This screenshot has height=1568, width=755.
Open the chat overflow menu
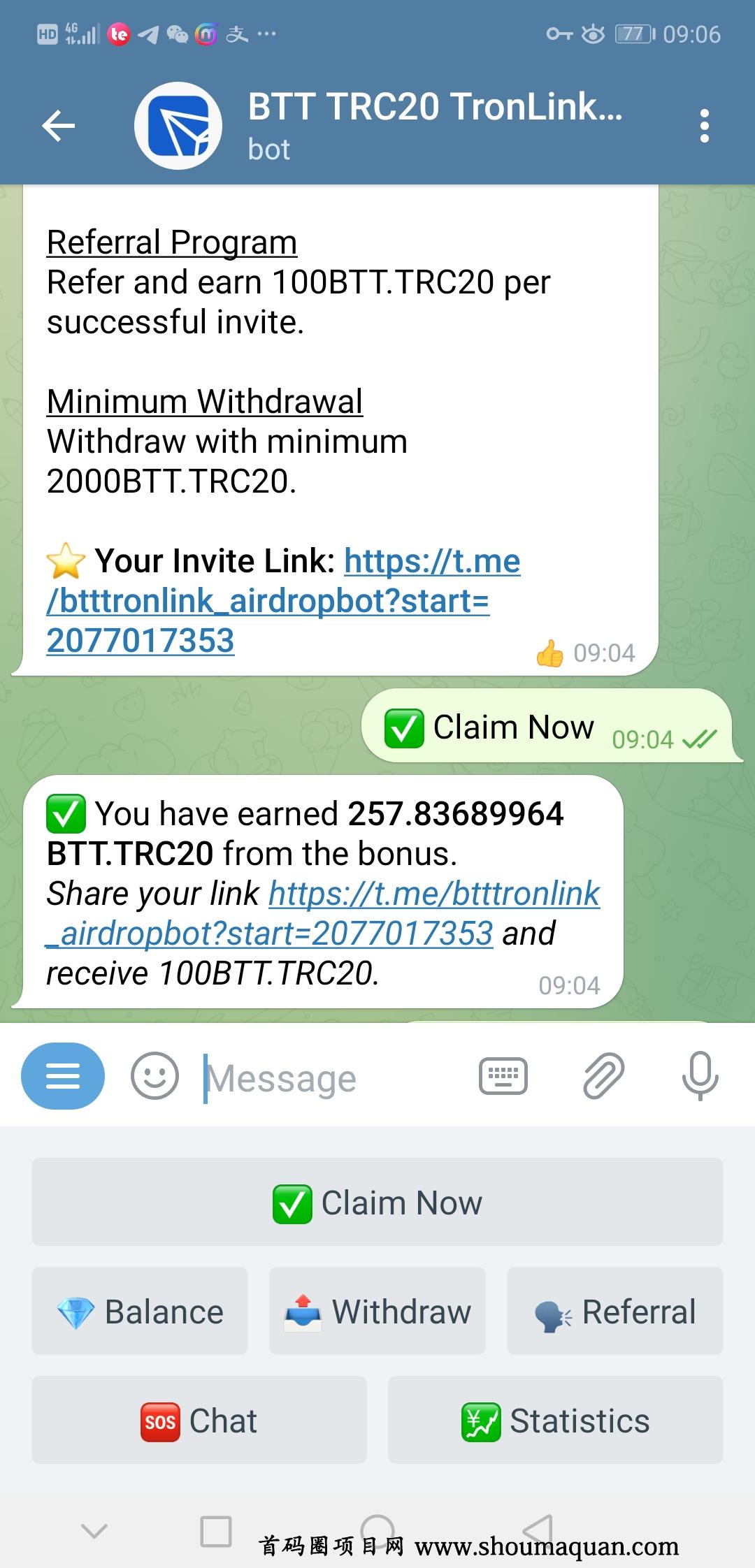click(704, 126)
